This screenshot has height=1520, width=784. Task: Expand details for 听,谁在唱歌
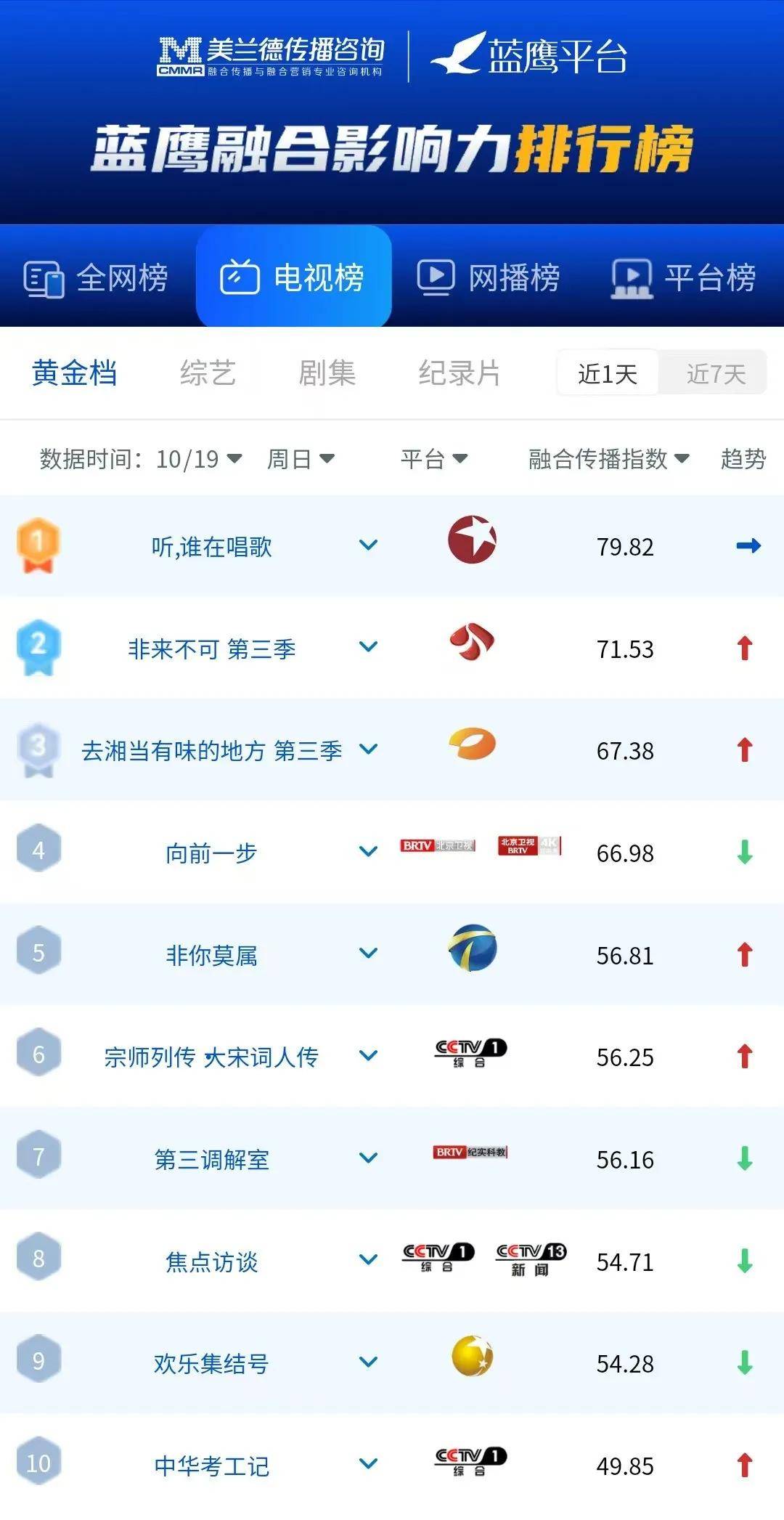[x=369, y=545]
